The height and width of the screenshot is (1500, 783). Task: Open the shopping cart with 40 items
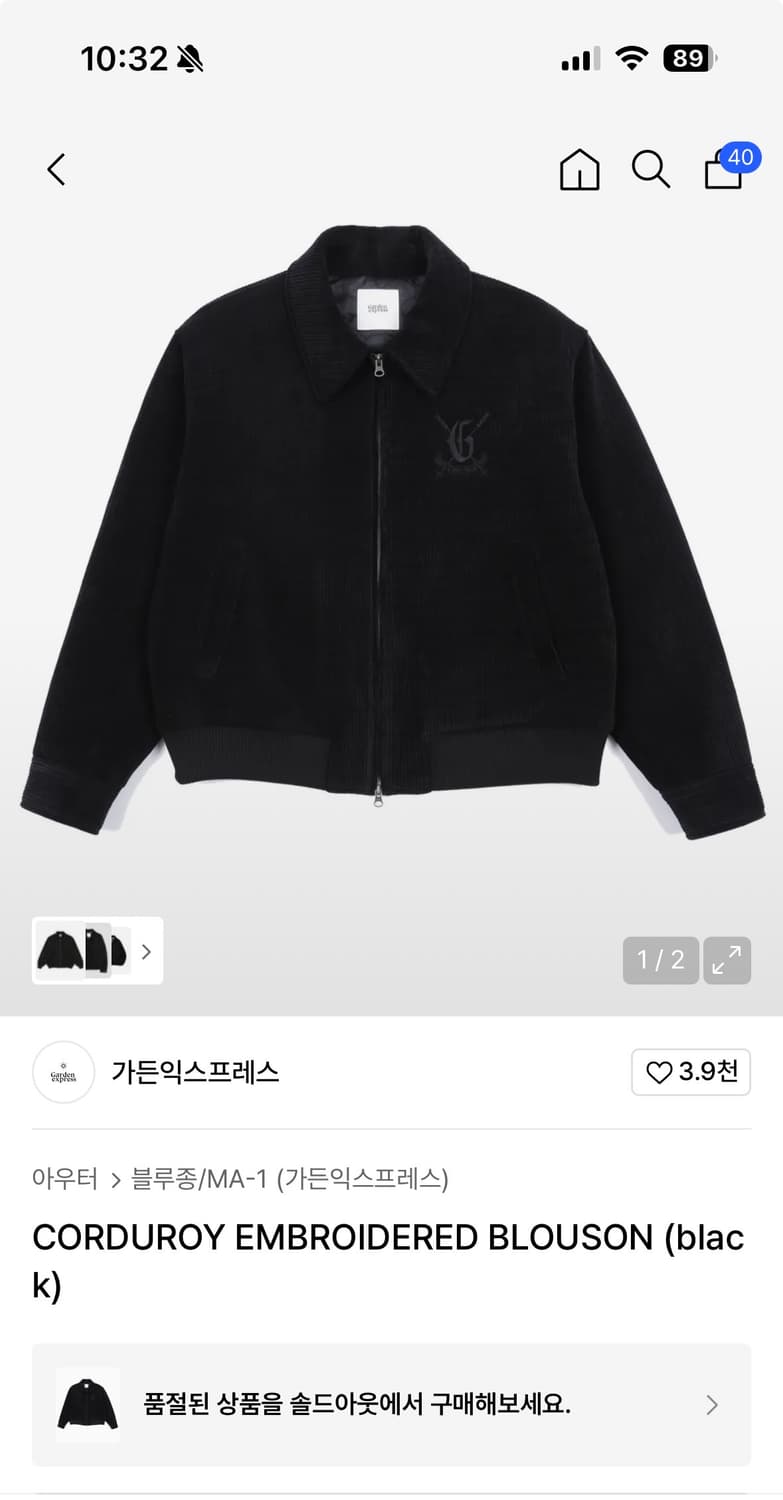(722, 172)
